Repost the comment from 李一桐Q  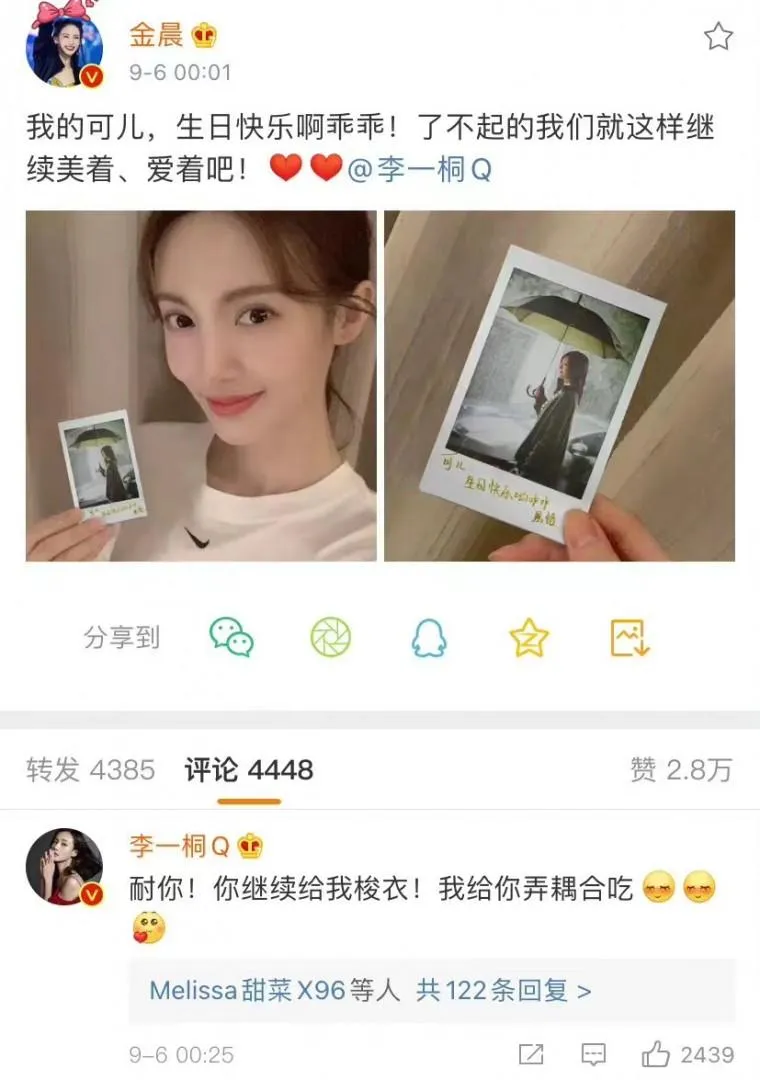532,1054
